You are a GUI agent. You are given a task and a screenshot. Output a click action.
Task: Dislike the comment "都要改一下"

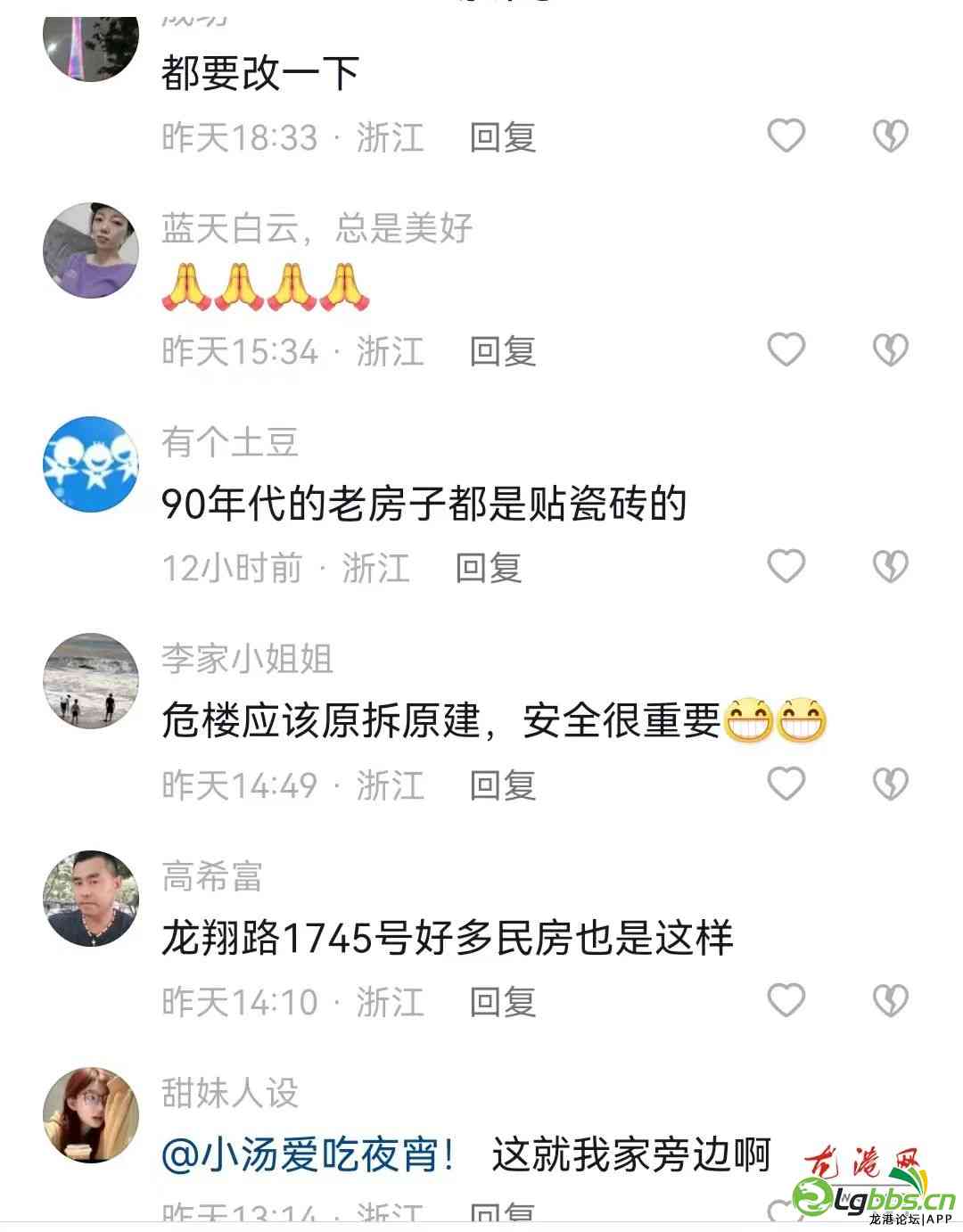(889, 136)
